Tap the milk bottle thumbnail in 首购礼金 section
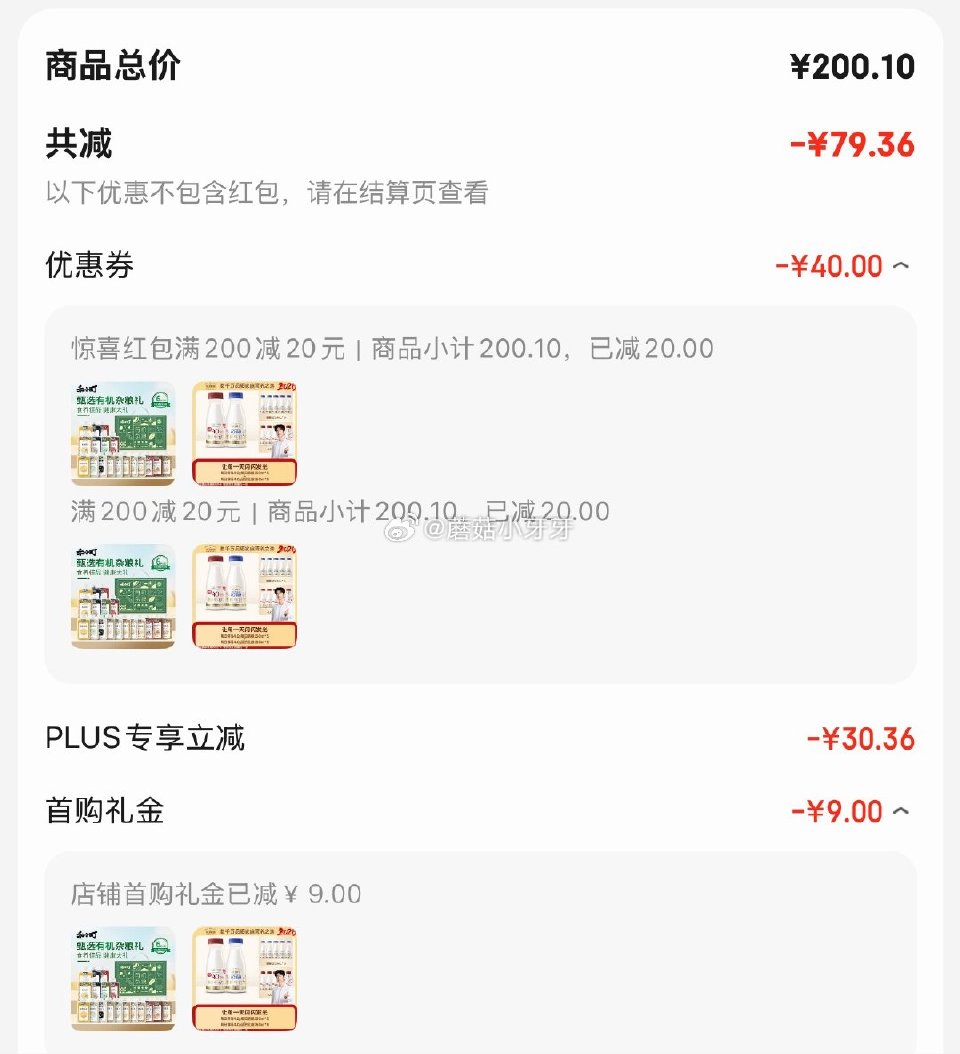This screenshot has height=1054, width=960. click(x=244, y=980)
